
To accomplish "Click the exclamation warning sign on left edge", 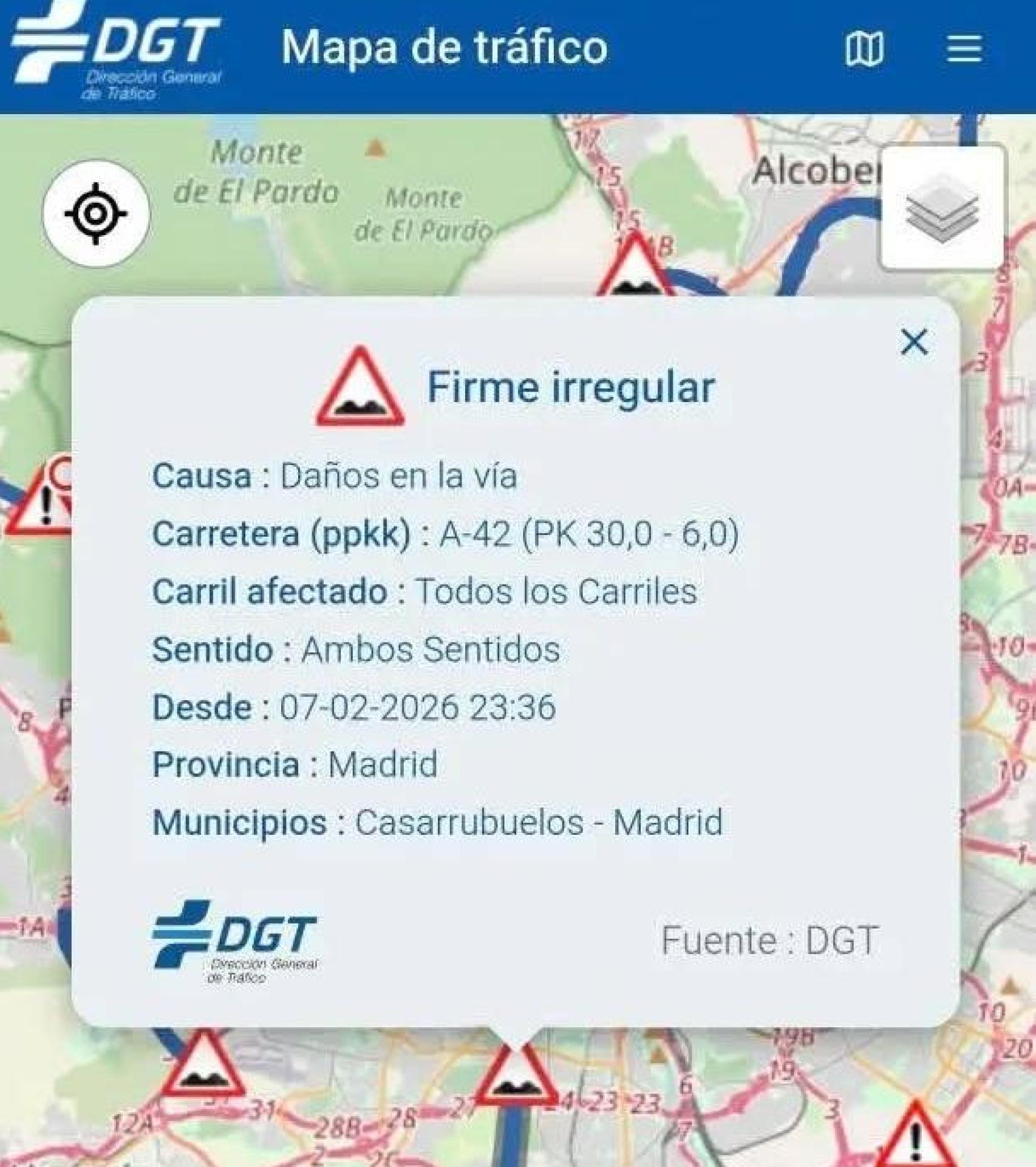I will pyautogui.click(x=38, y=503).
